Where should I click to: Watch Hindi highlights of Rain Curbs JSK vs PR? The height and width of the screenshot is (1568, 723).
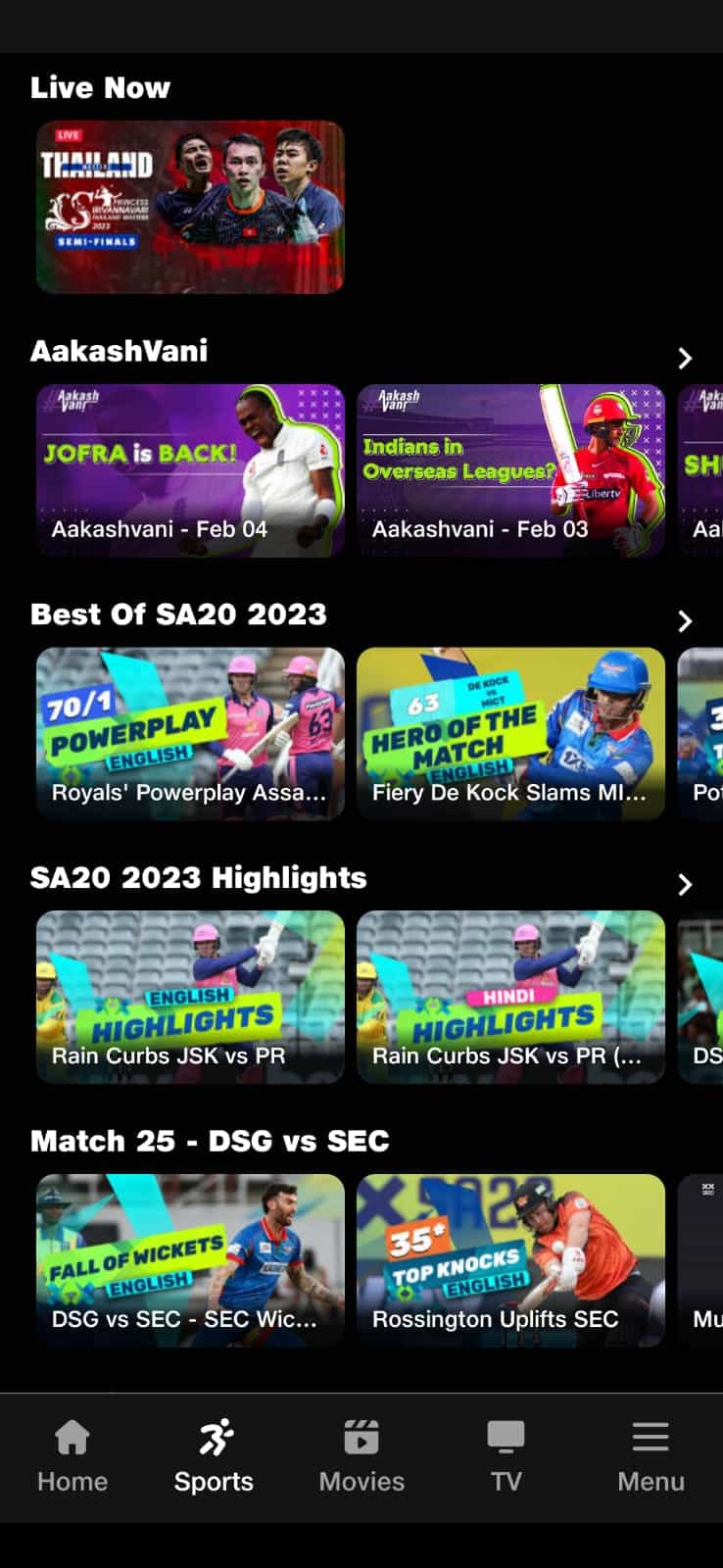click(510, 997)
